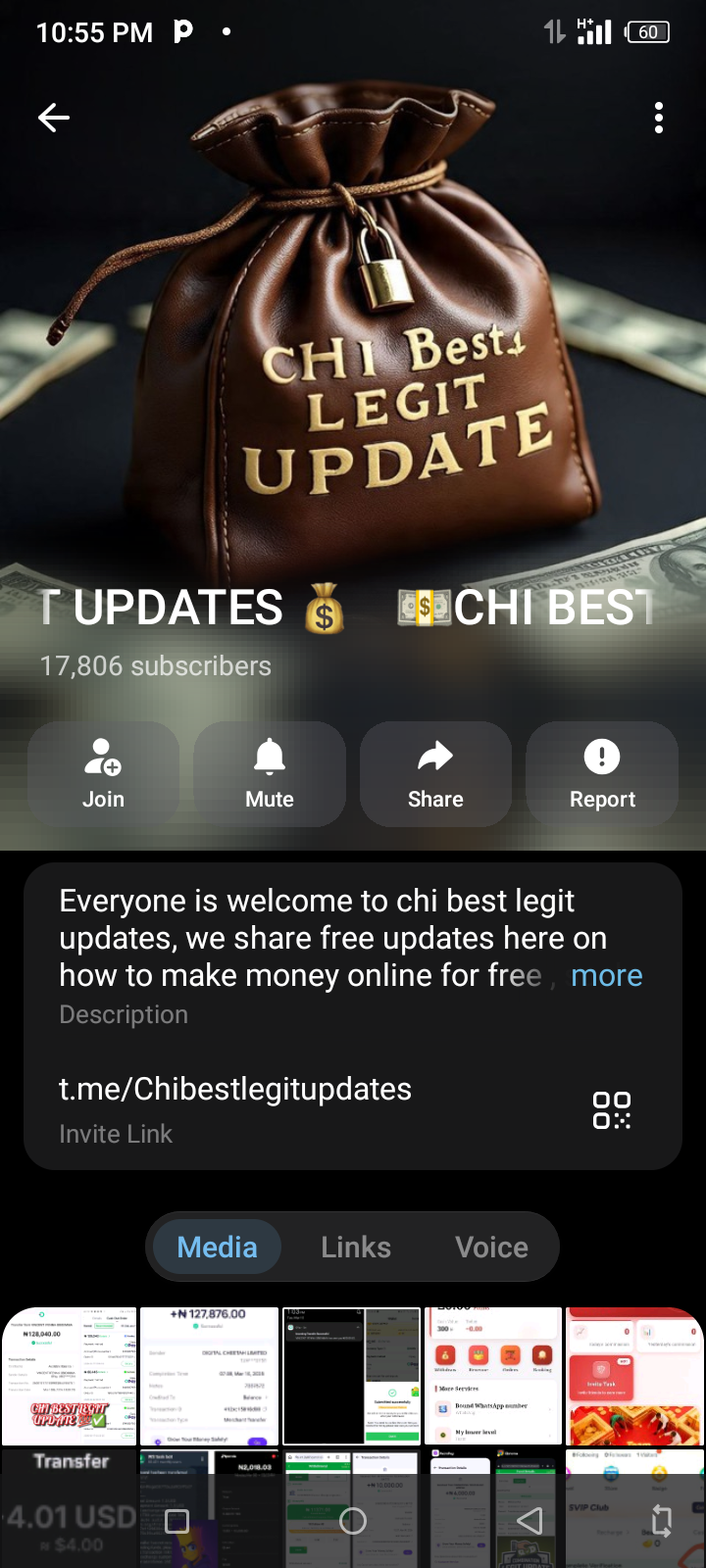Viewport: 706px width, 1568px height.
Task: Show the invite QR code
Action: click(x=612, y=1110)
